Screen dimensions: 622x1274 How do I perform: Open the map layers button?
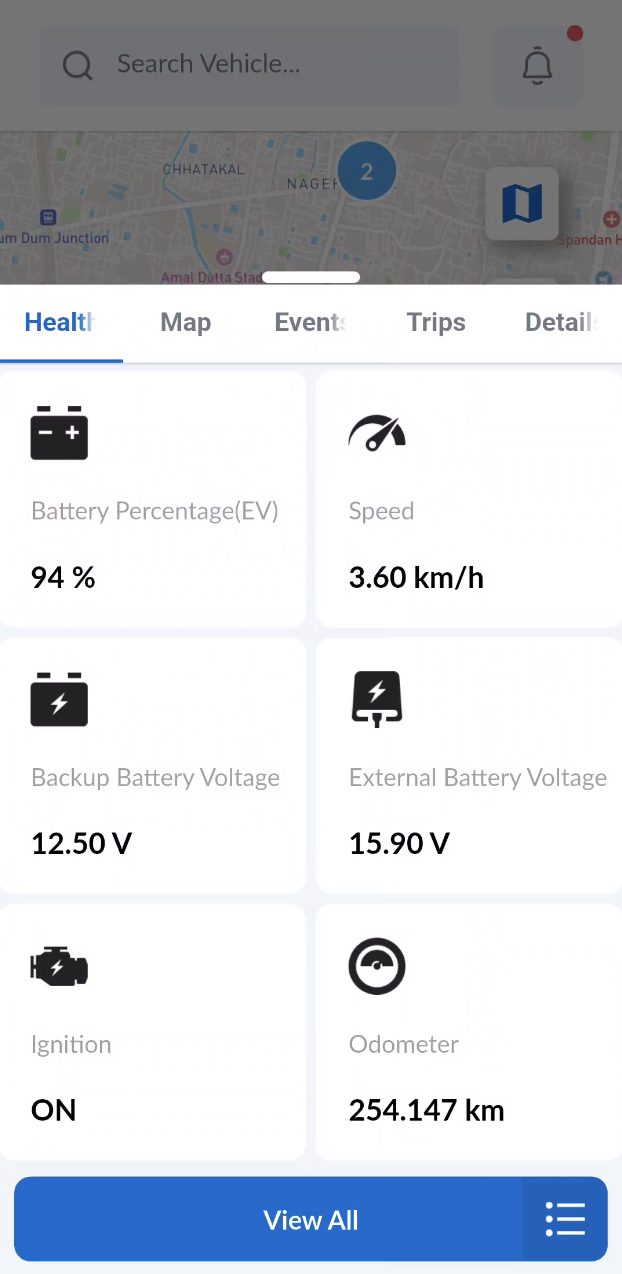click(522, 204)
